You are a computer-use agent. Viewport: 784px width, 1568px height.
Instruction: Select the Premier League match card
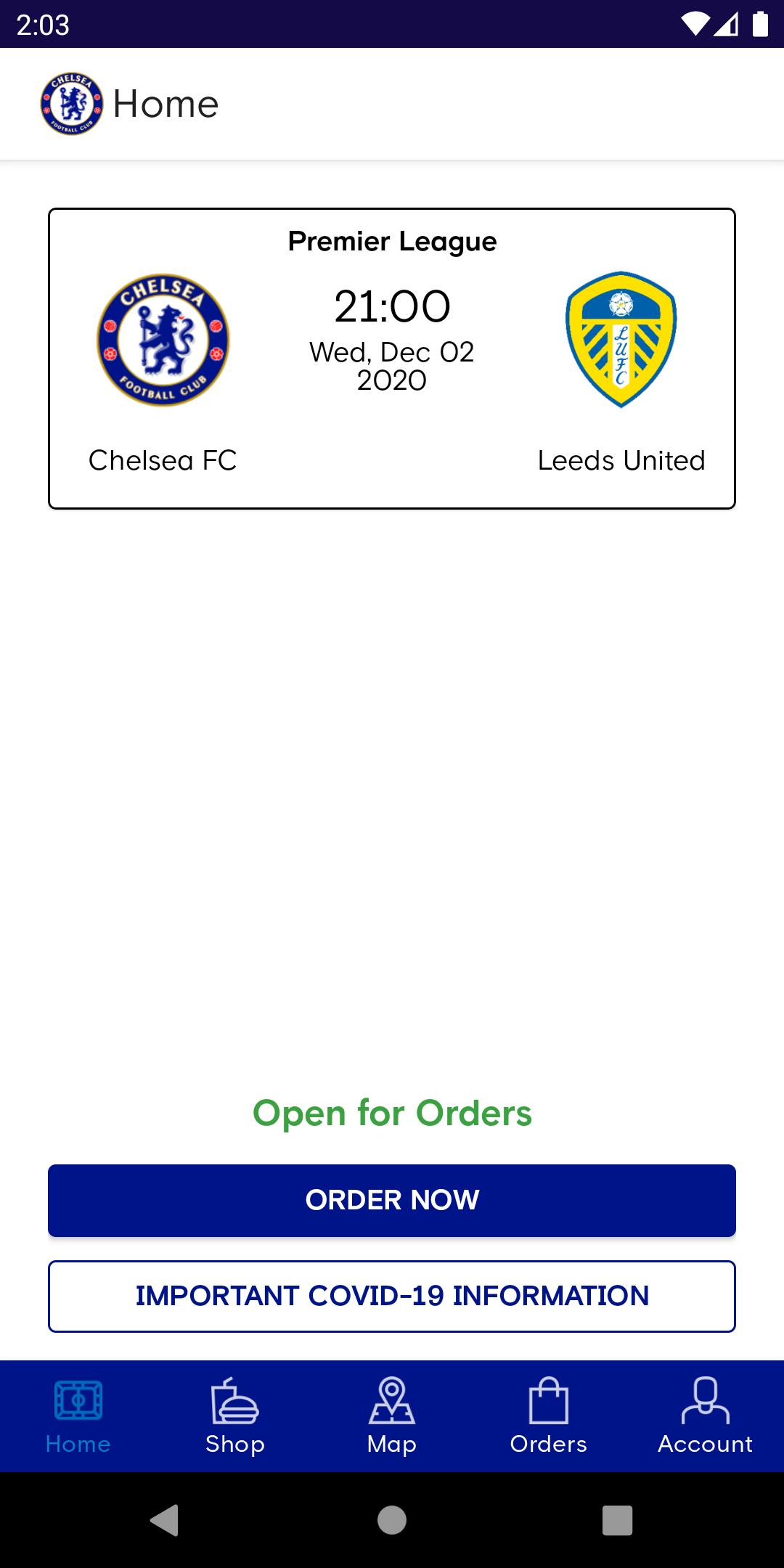(x=392, y=357)
